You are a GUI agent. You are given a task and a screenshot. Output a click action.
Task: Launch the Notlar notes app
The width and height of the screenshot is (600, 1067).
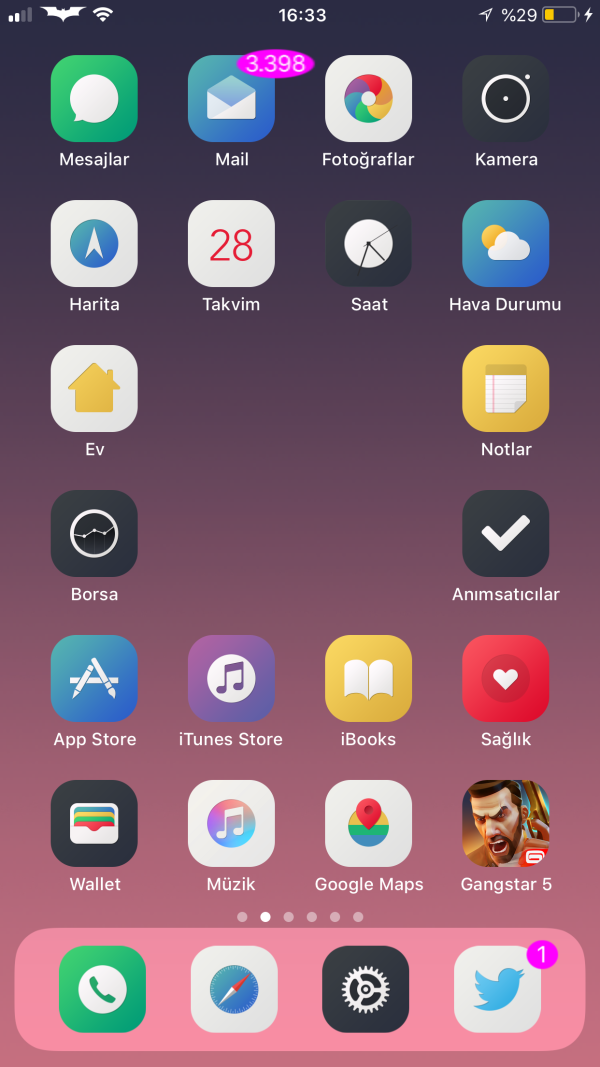pyautogui.click(x=505, y=388)
